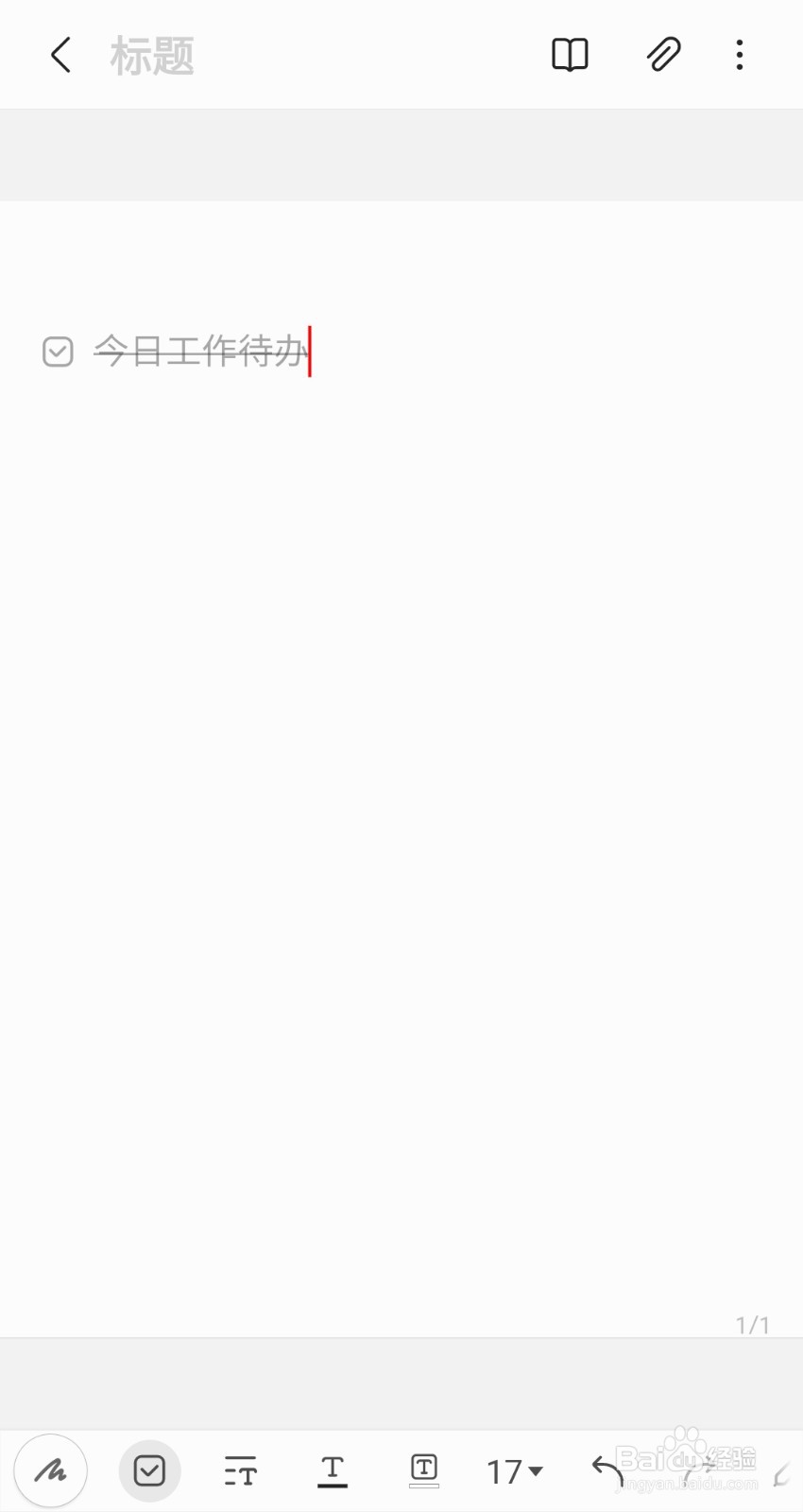The width and height of the screenshot is (803, 1512).
Task: Switch to handwriting mode
Action: tap(51, 1469)
